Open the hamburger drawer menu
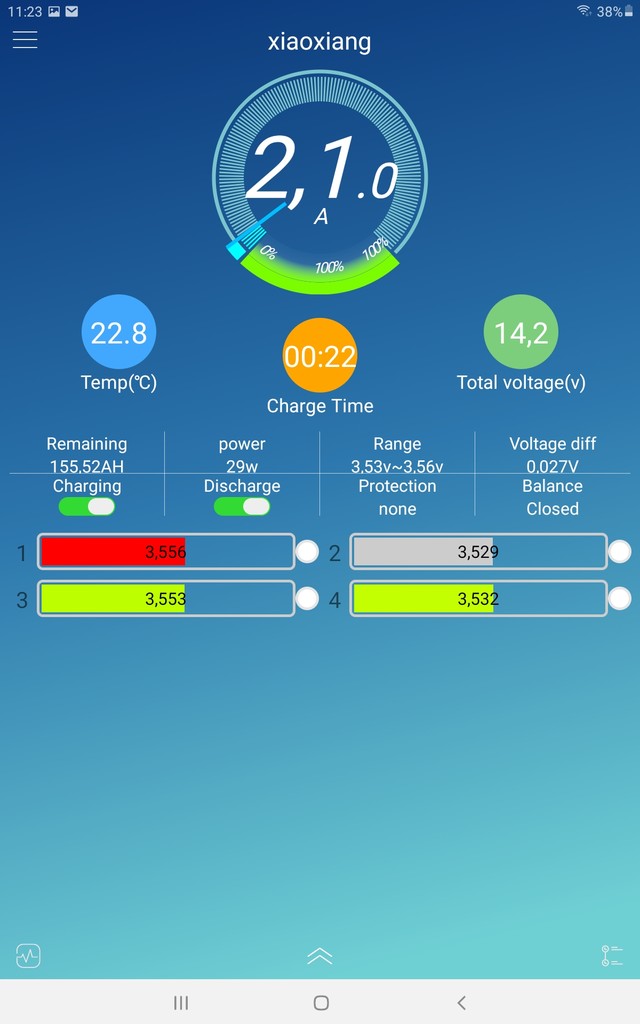This screenshot has height=1024, width=640. point(25,40)
